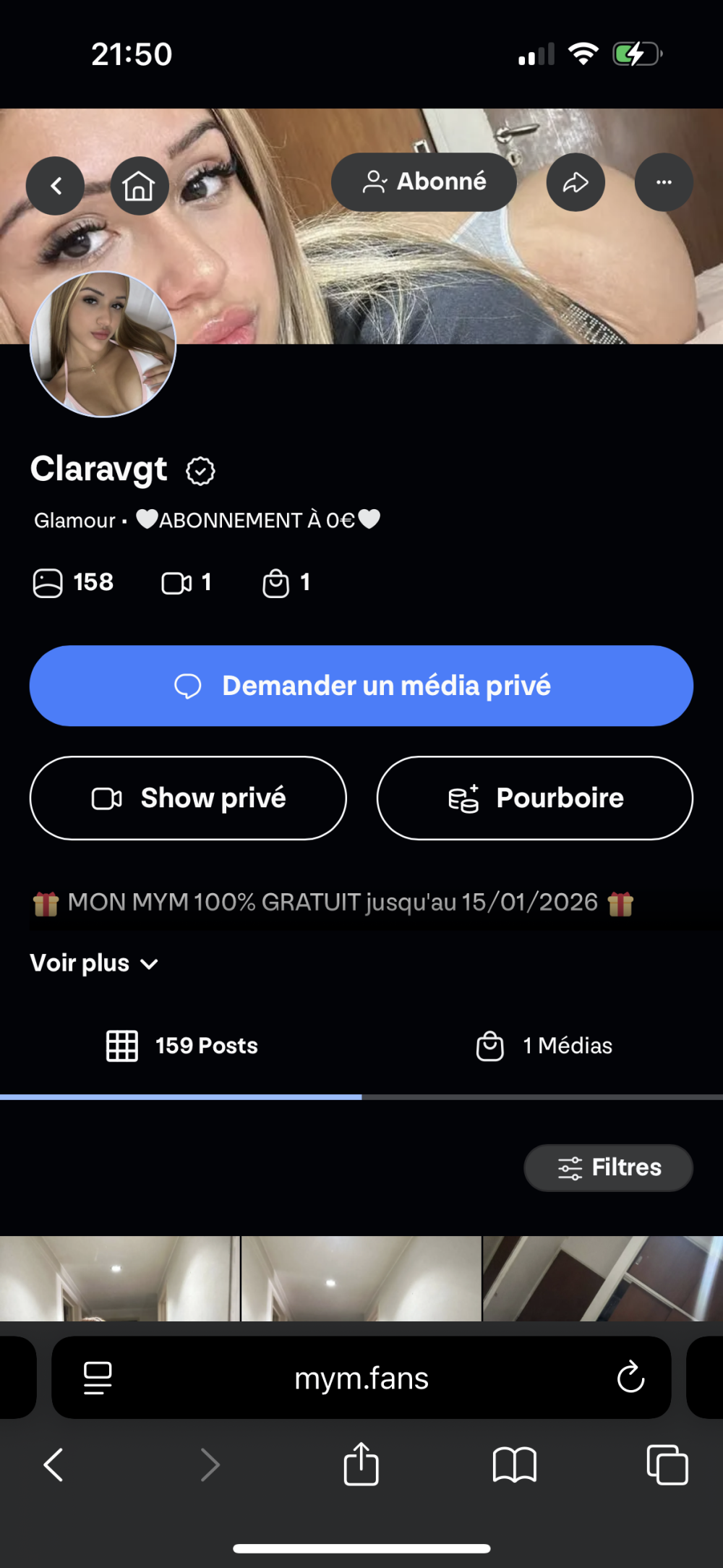Image resolution: width=723 pixels, height=1568 pixels.
Task: Switch to the 159 Posts tab
Action: [x=181, y=1046]
